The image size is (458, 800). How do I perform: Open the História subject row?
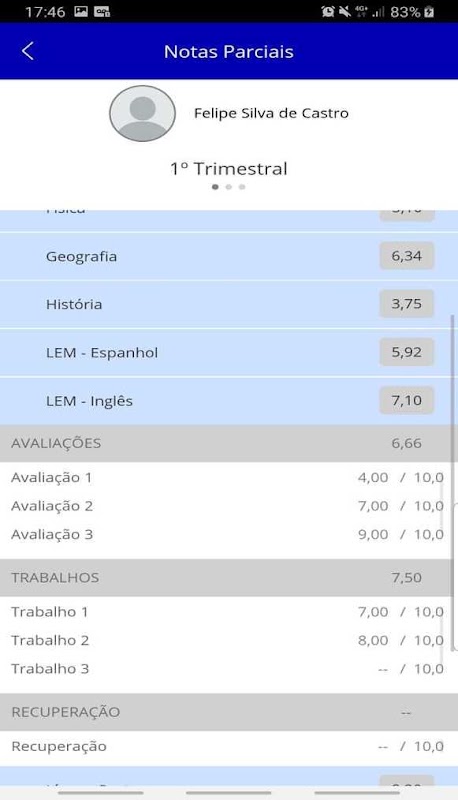pos(229,304)
